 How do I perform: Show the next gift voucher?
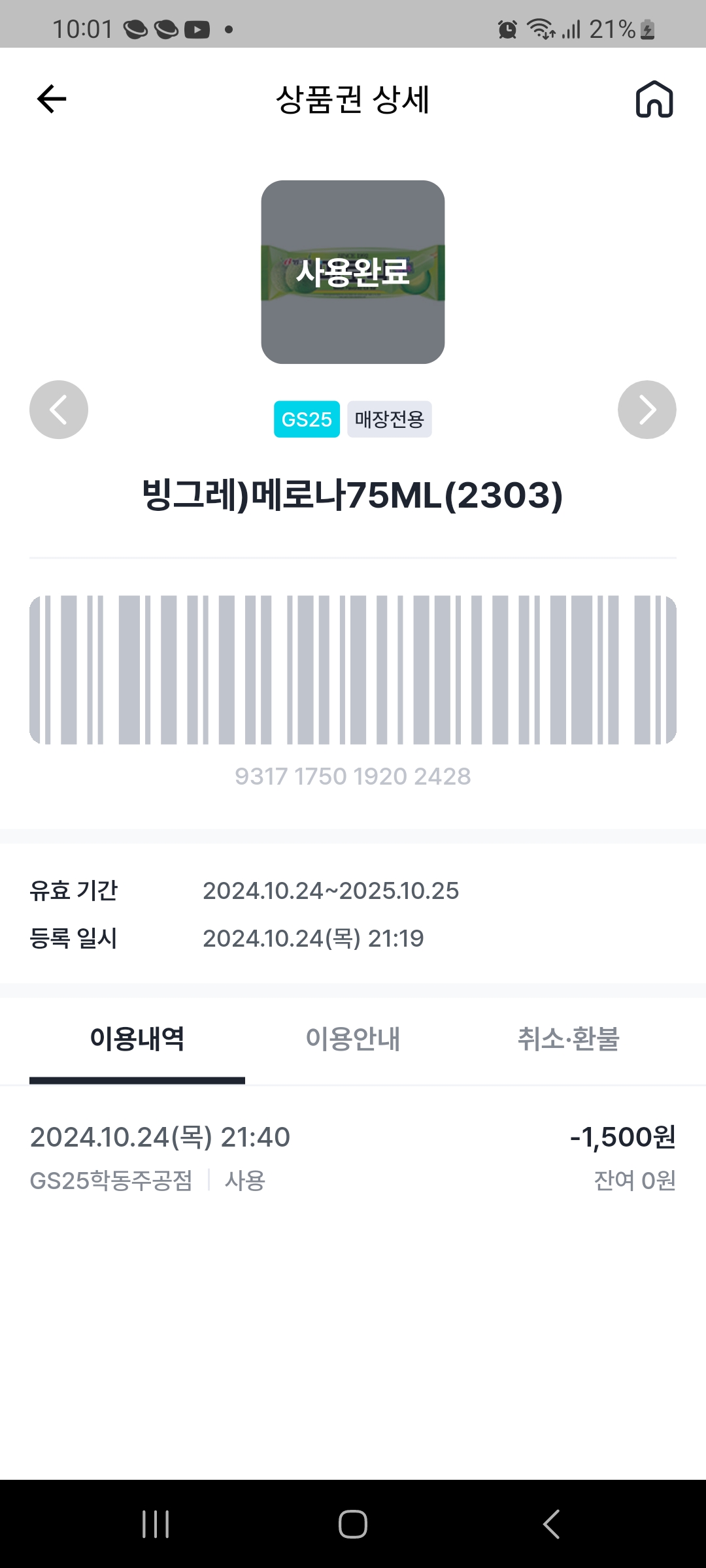click(x=647, y=410)
